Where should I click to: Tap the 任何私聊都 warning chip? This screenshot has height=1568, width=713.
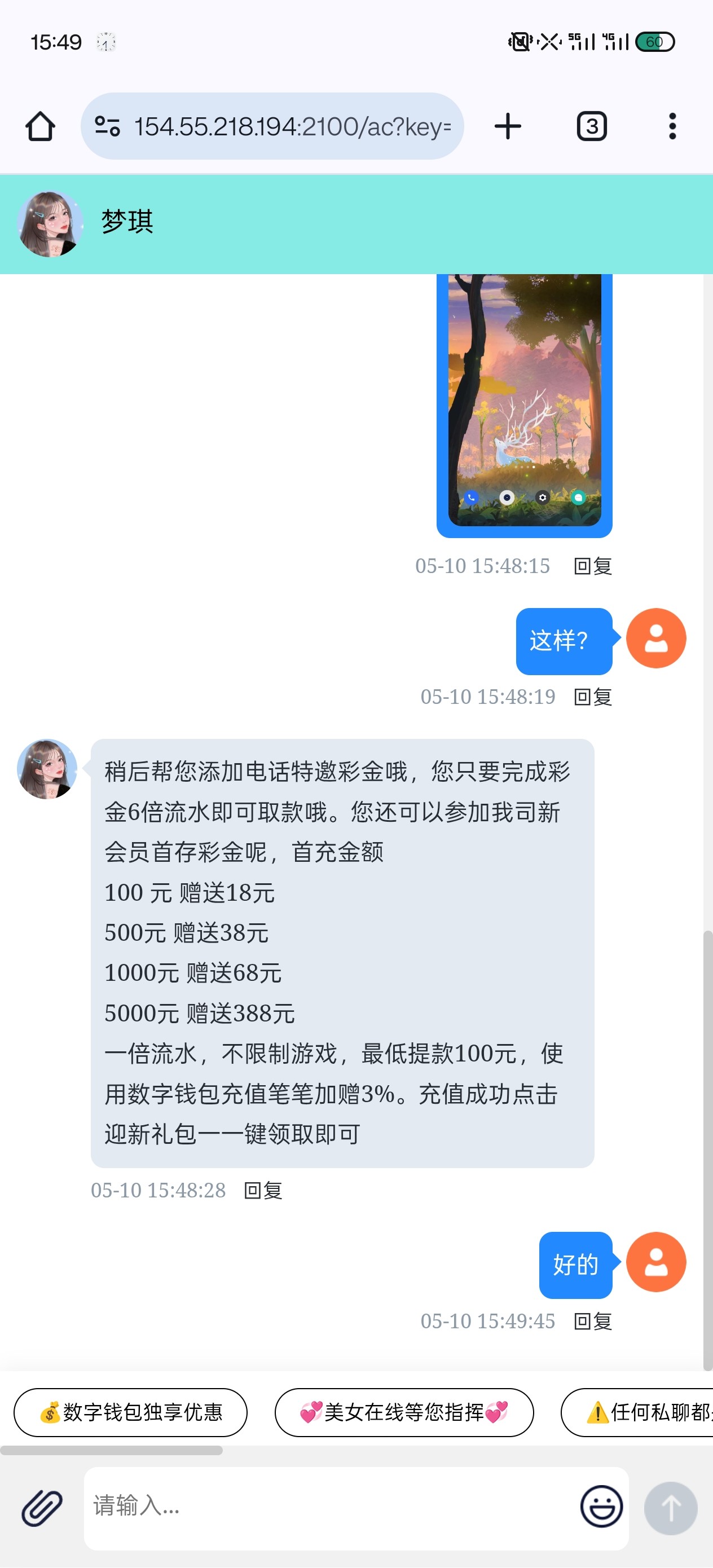645,1412
